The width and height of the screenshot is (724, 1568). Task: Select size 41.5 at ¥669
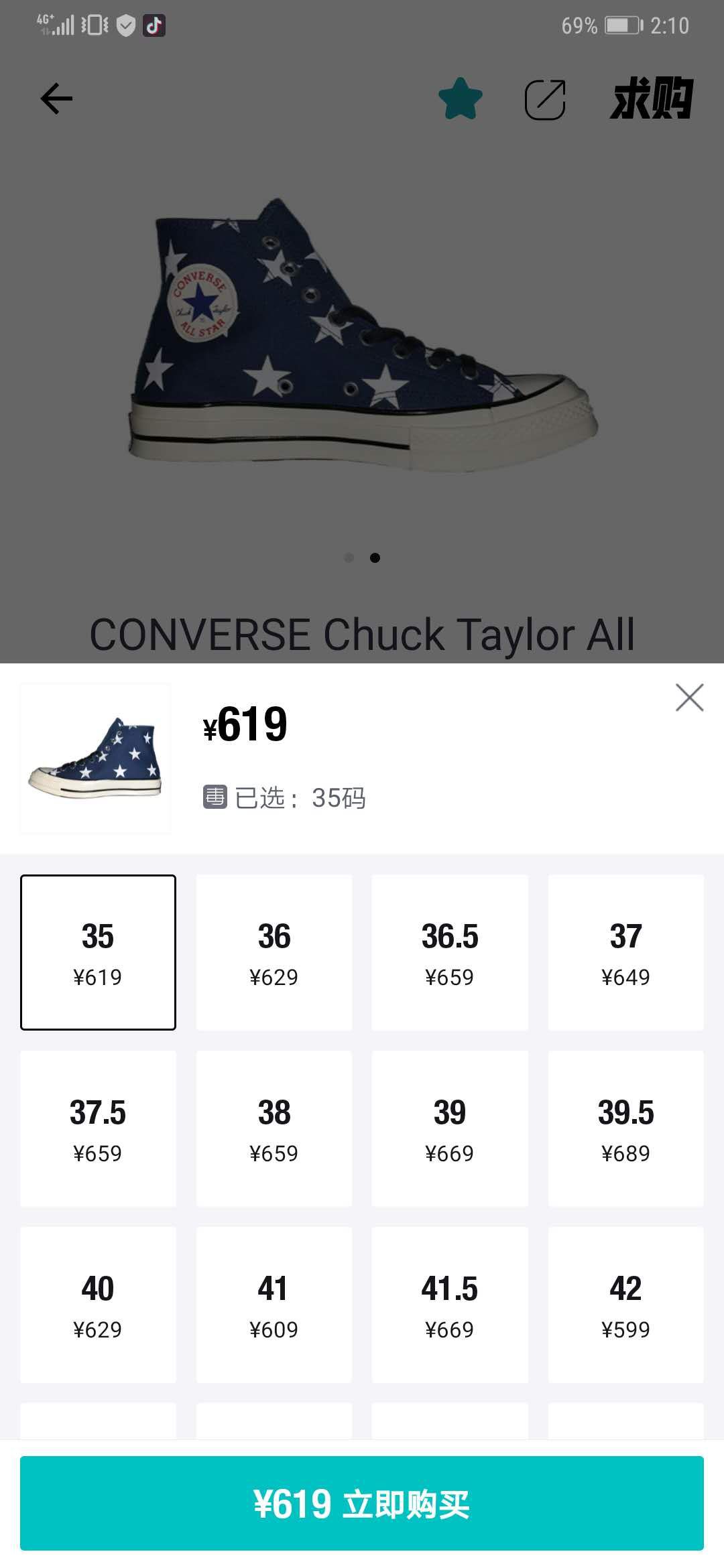tap(449, 1305)
